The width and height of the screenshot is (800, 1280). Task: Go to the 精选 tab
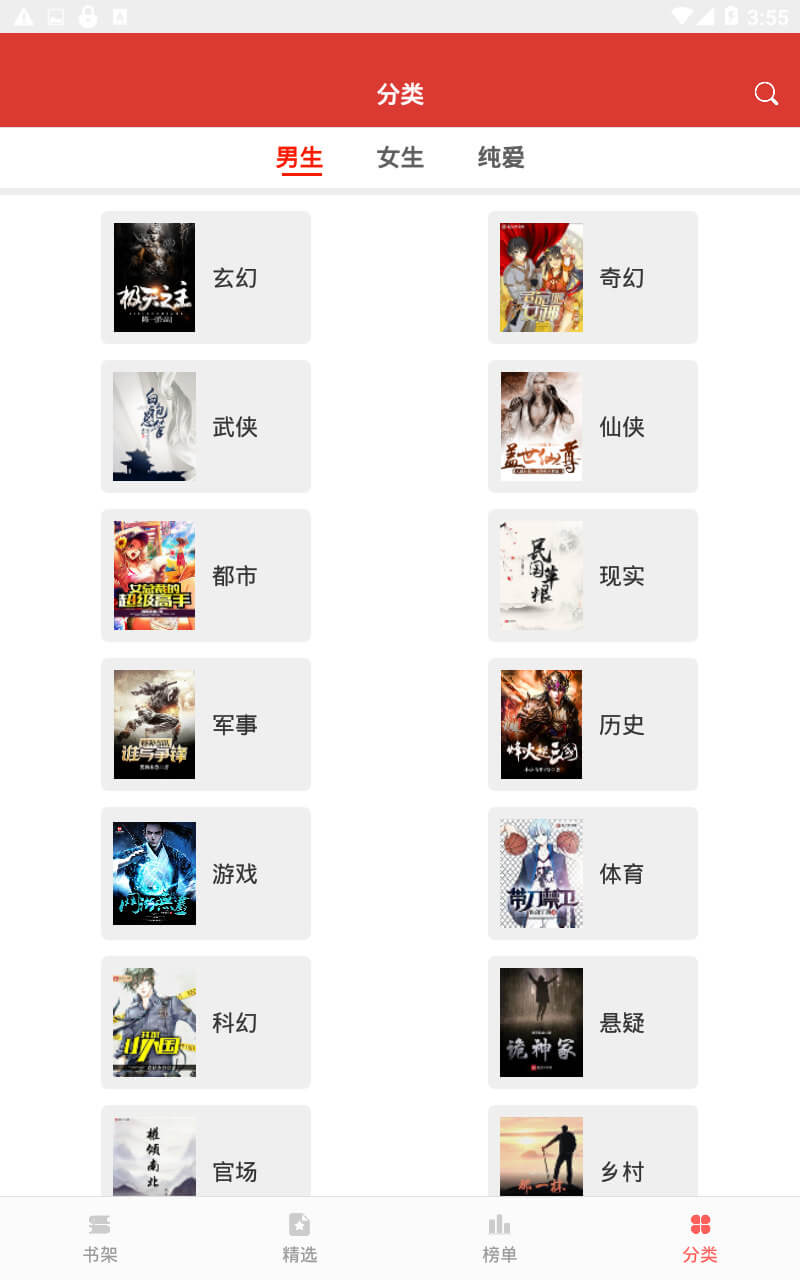click(300, 1238)
